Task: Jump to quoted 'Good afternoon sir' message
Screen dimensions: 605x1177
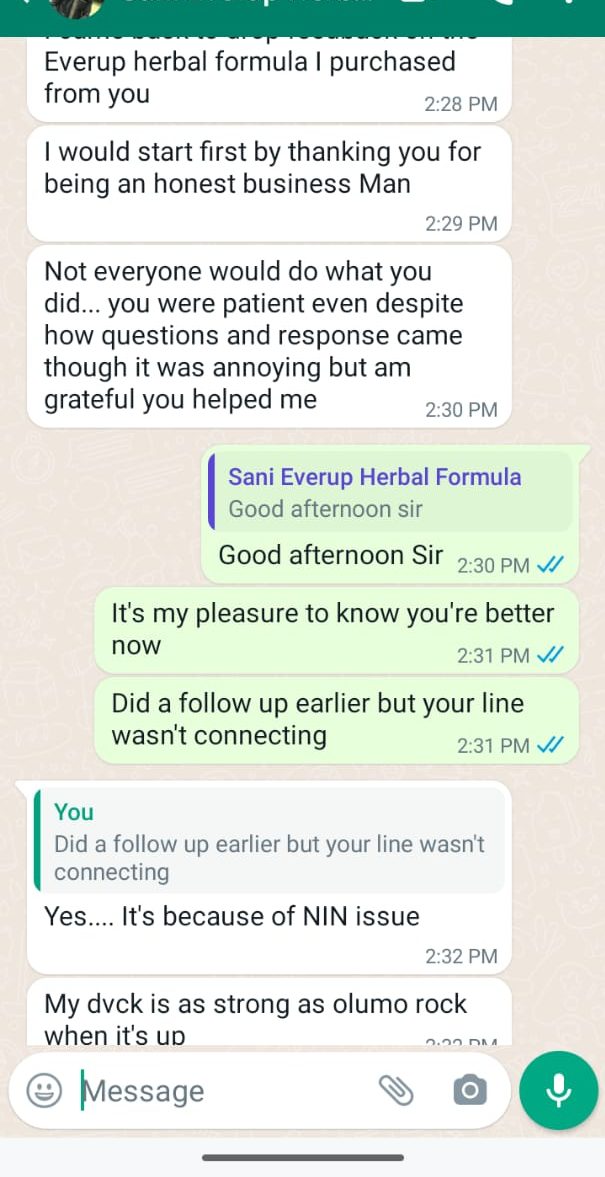Action: tap(390, 492)
